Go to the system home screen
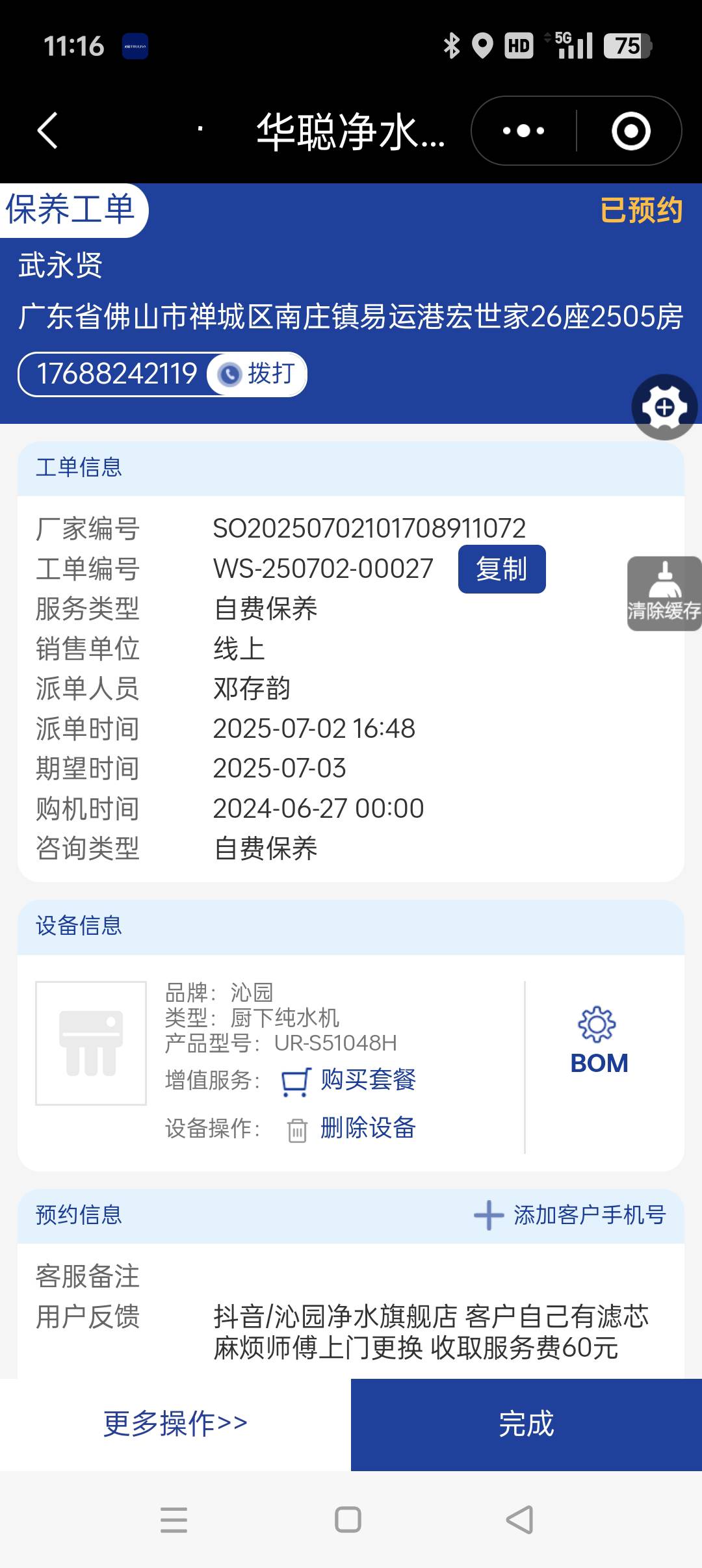This screenshot has width=702, height=1568. pos(348,1520)
